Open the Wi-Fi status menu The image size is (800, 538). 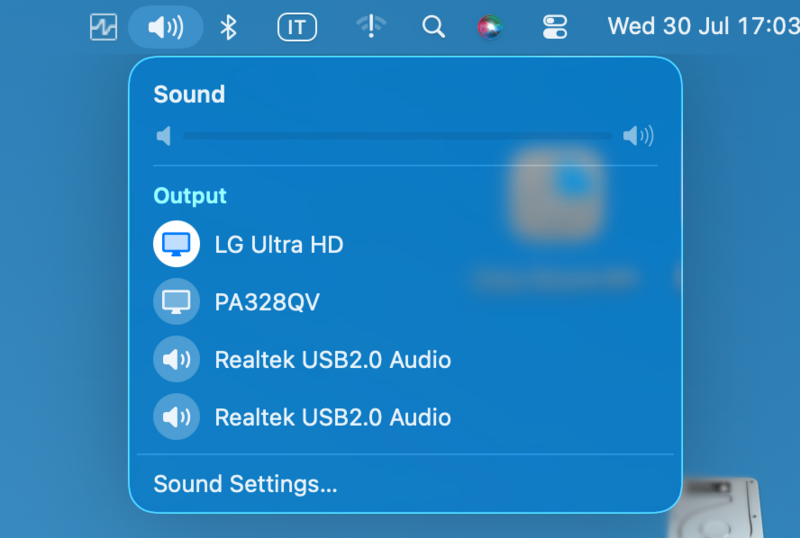coord(371,27)
